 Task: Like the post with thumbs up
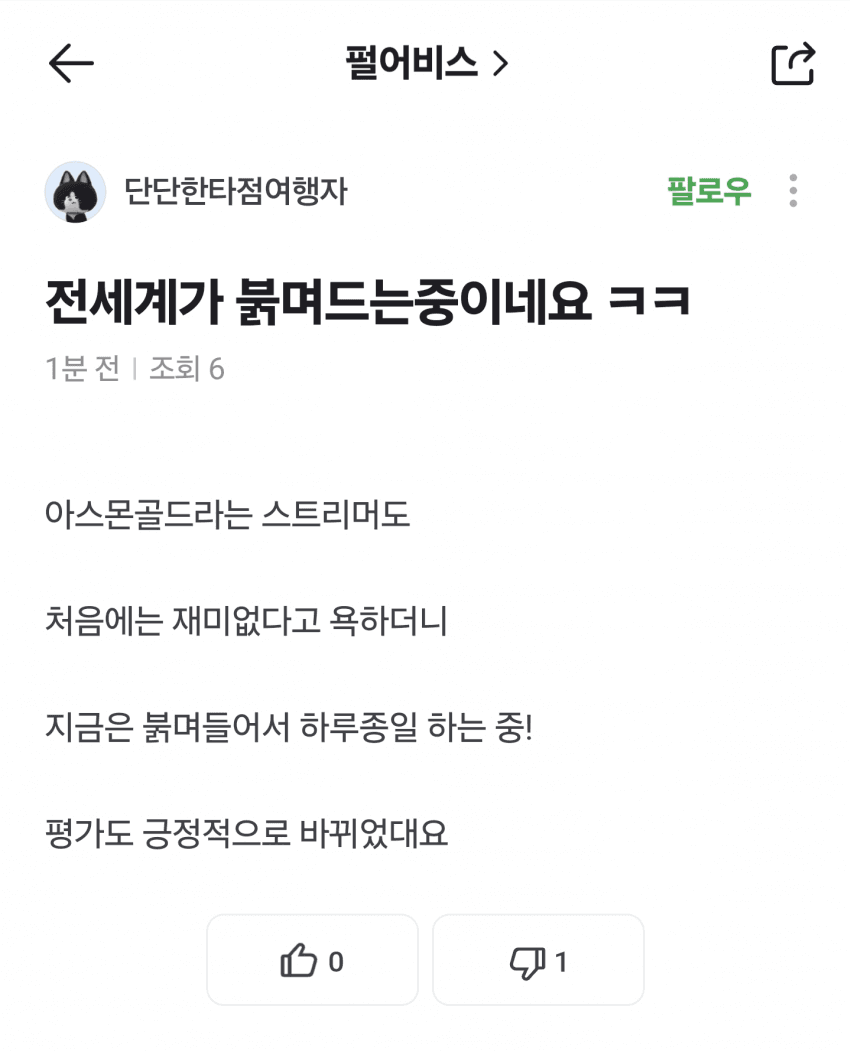pos(312,961)
